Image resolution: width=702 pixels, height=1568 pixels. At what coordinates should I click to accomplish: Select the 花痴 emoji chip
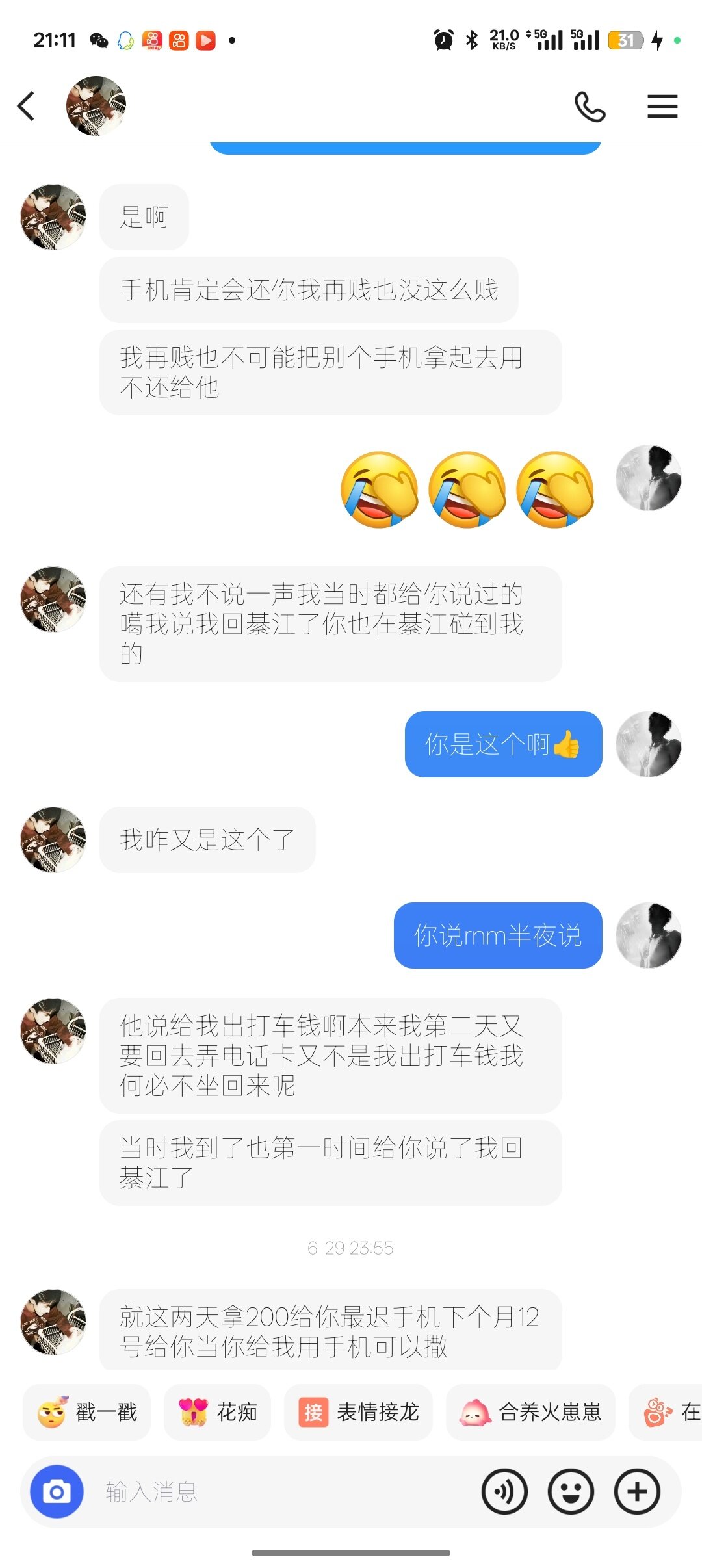pyautogui.click(x=218, y=1412)
